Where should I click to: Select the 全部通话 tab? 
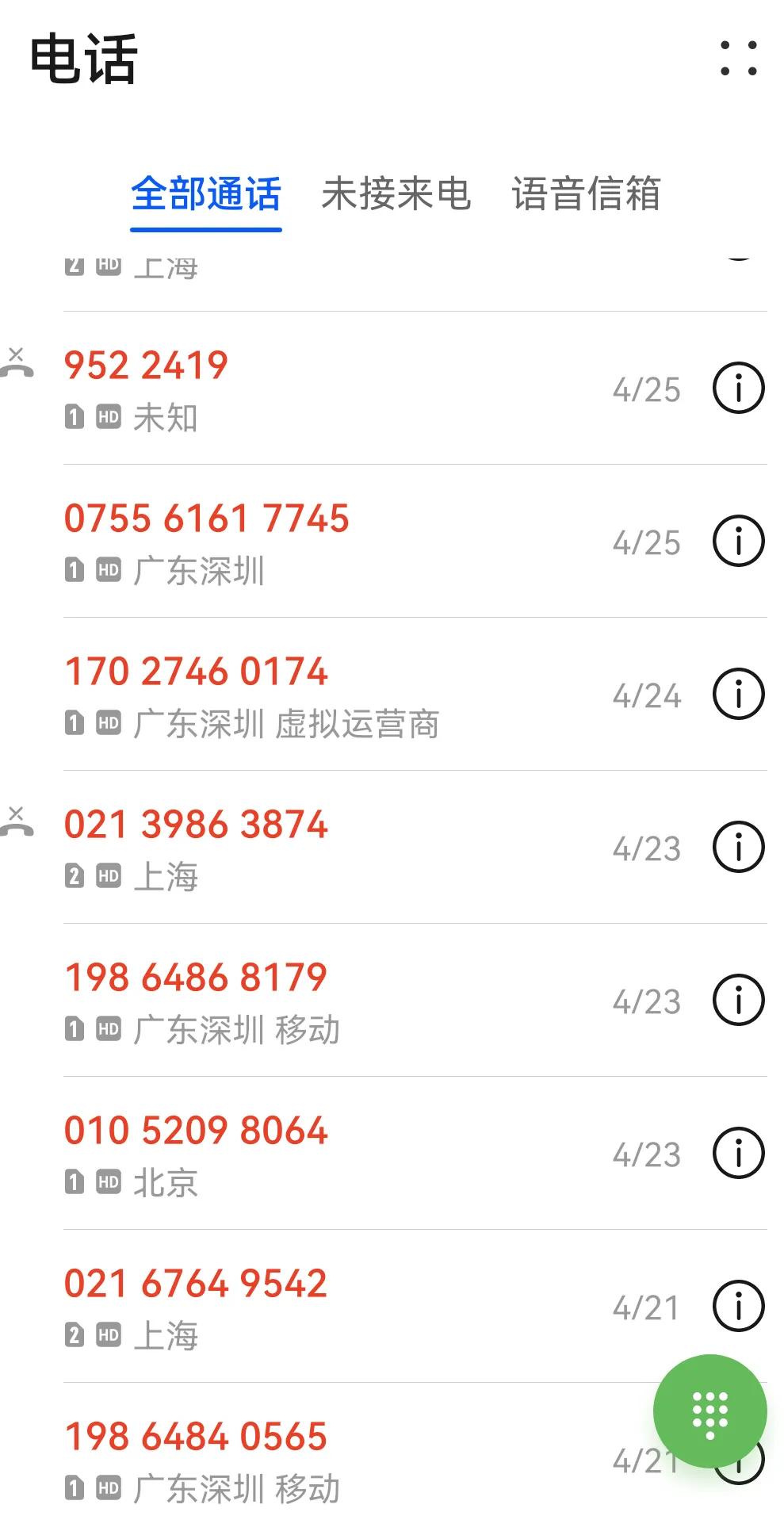coord(206,194)
